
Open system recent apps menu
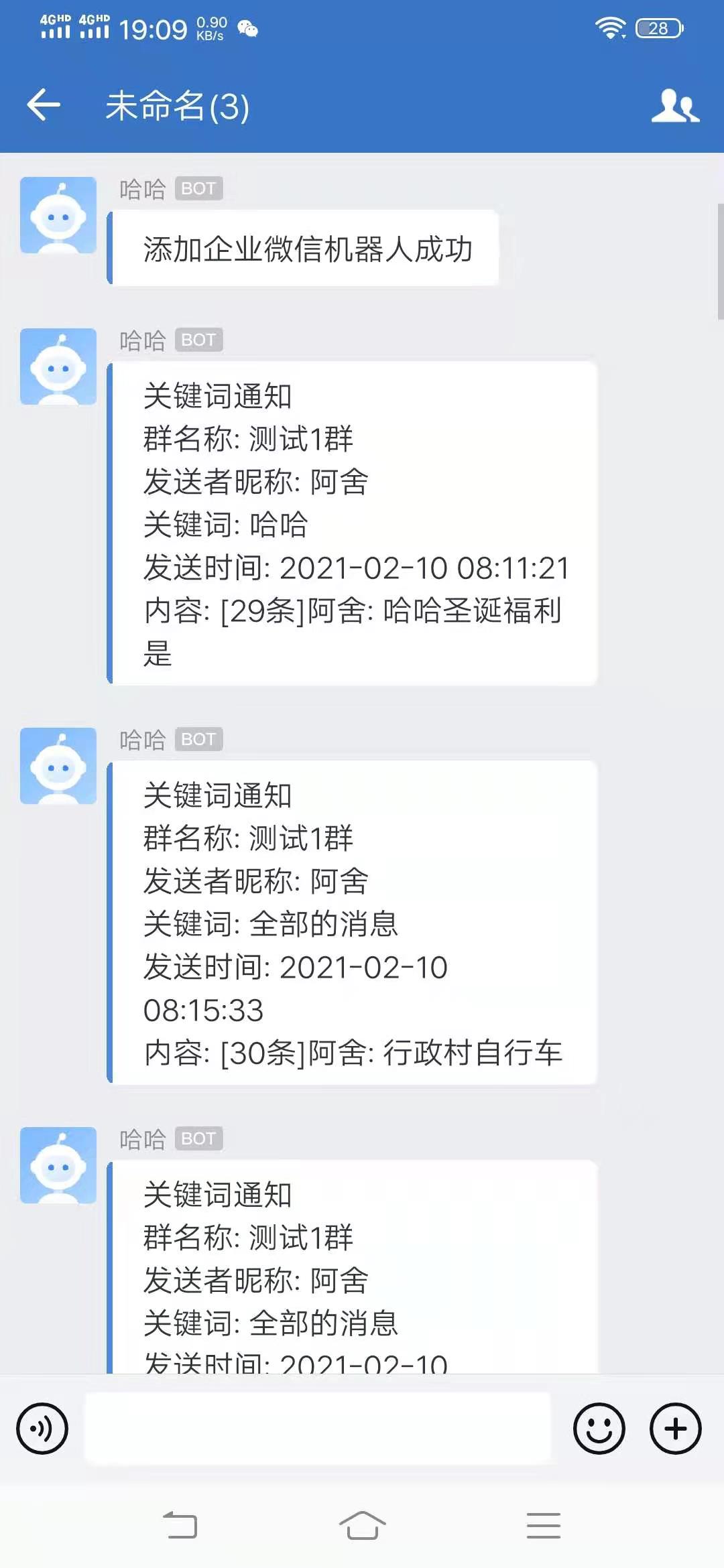coord(543,1526)
